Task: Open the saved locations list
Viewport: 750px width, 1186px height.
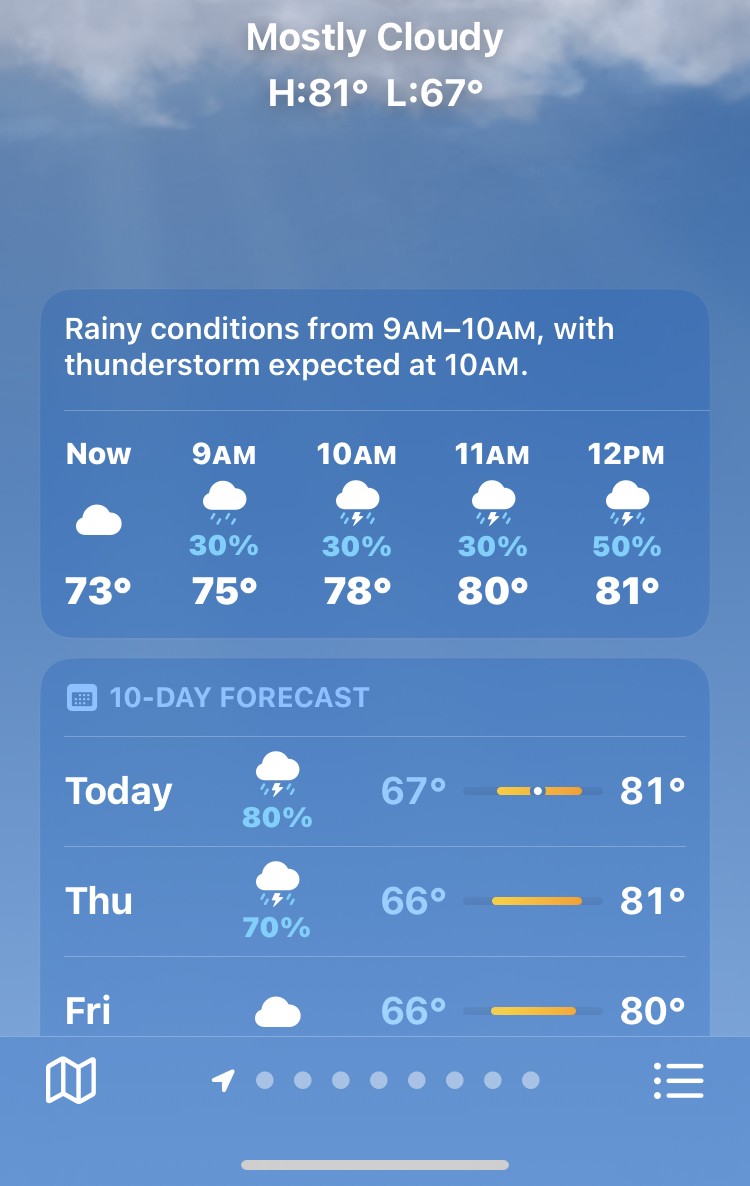Action: [x=678, y=1081]
